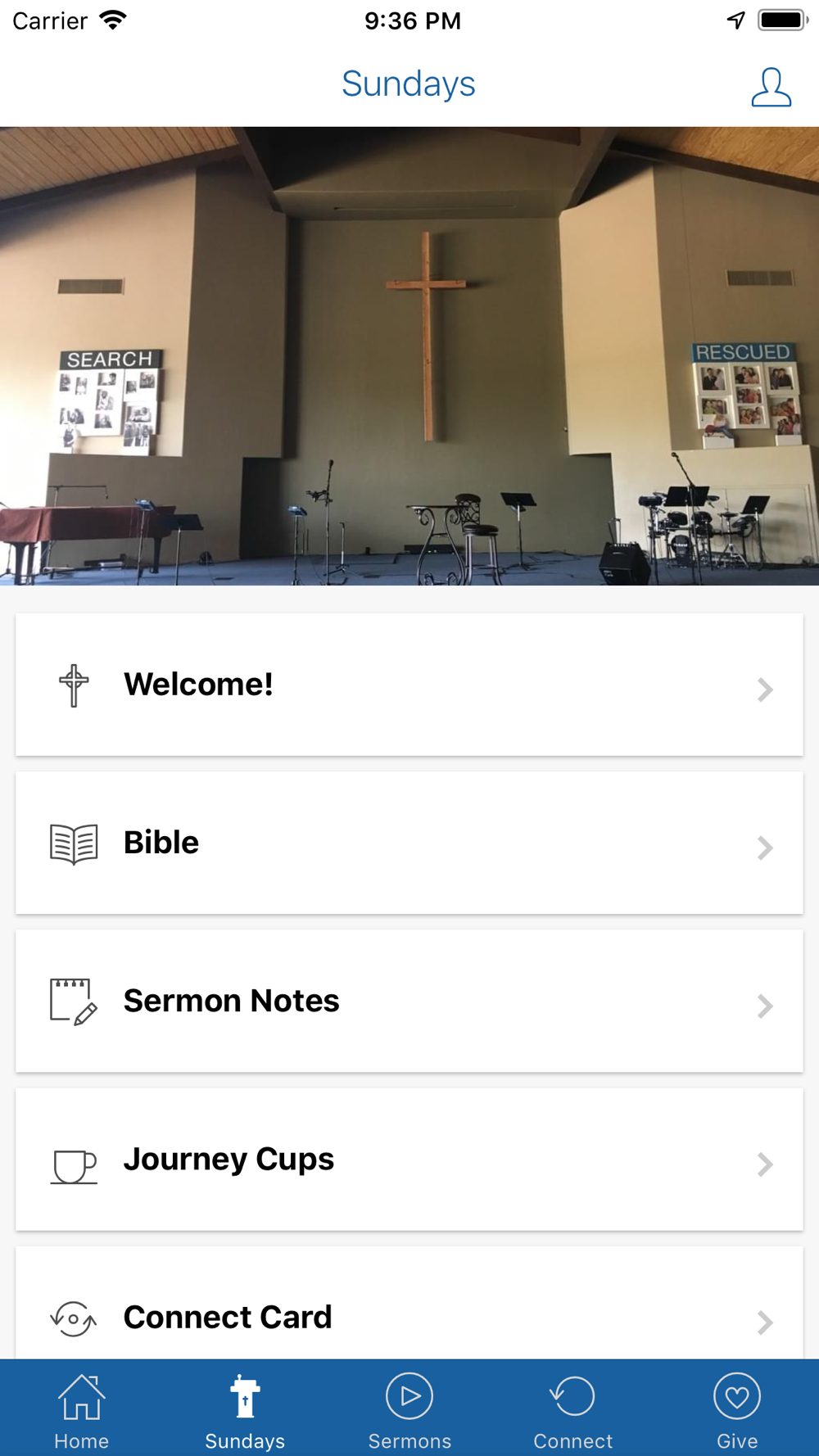Go to the Connect tab
Image resolution: width=819 pixels, height=1456 pixels.
point(572,1410)
